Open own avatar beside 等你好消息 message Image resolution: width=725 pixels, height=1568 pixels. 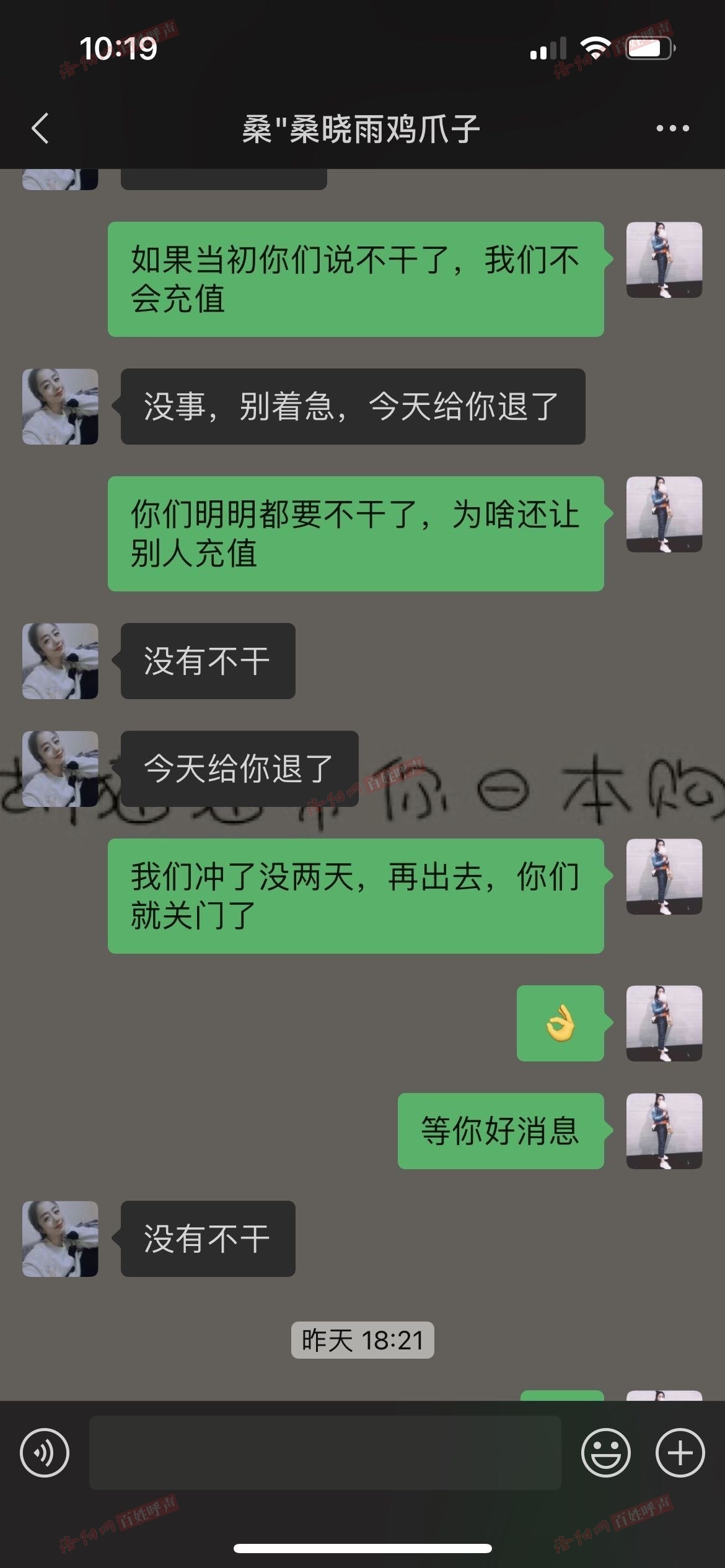coord(664,1131)
